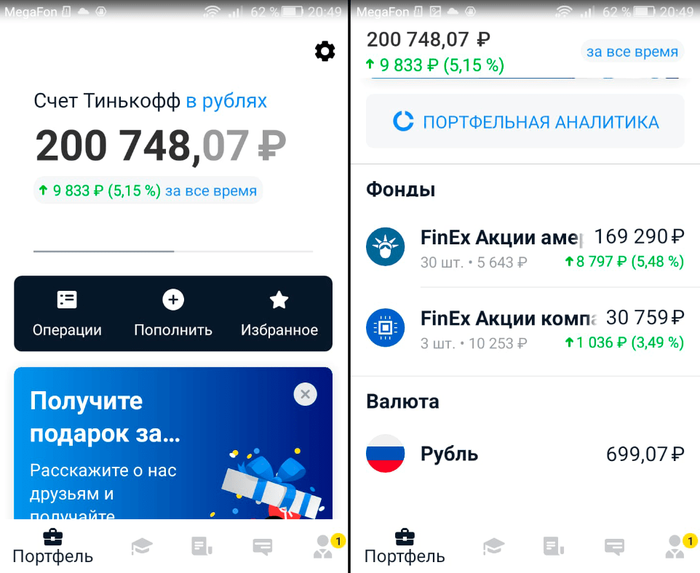Open Портфельная аналитика
Viewport: 700px width, 573px height.
click(525, 122)
